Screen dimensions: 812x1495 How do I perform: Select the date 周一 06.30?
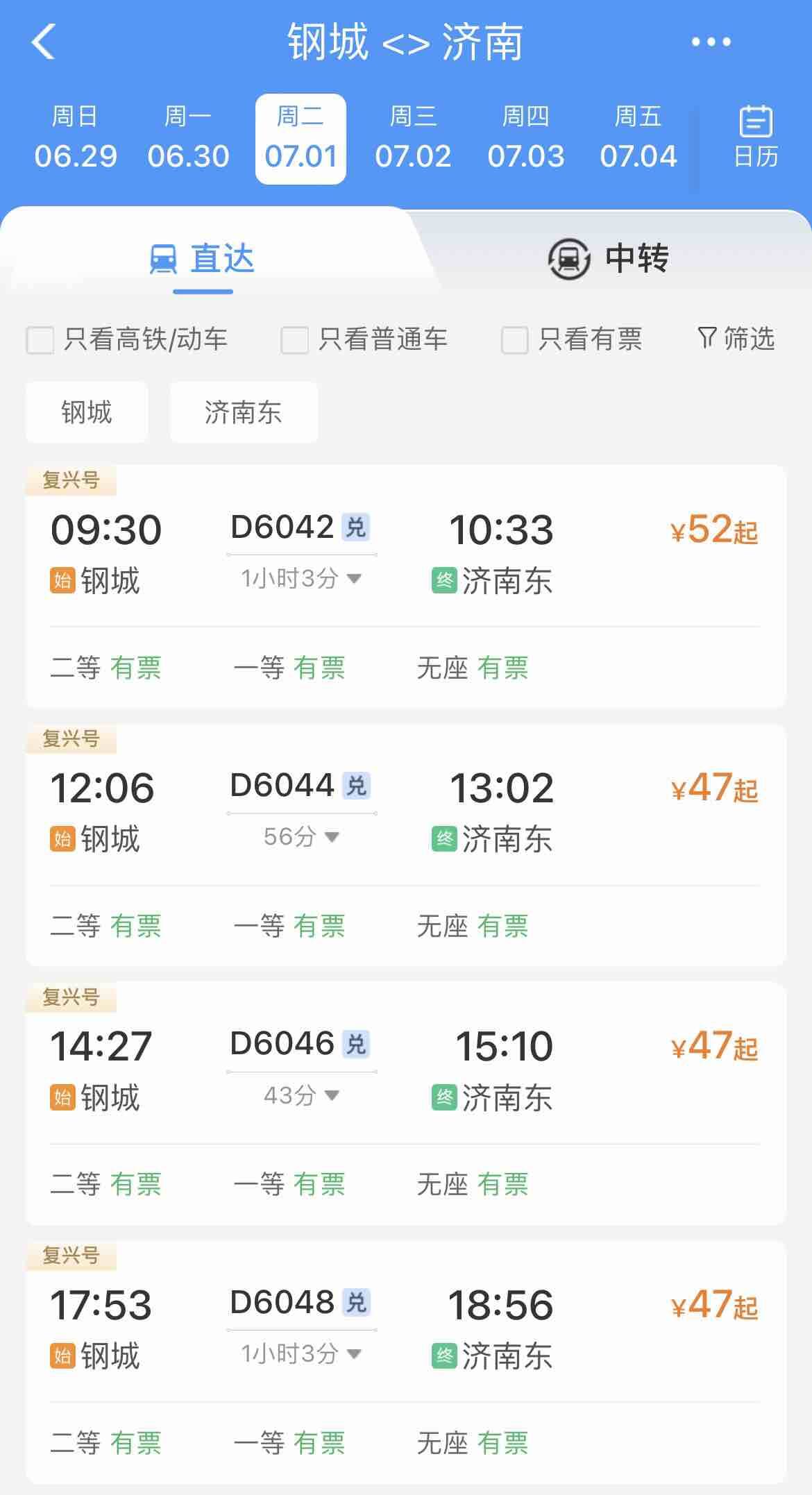(188, 138)
